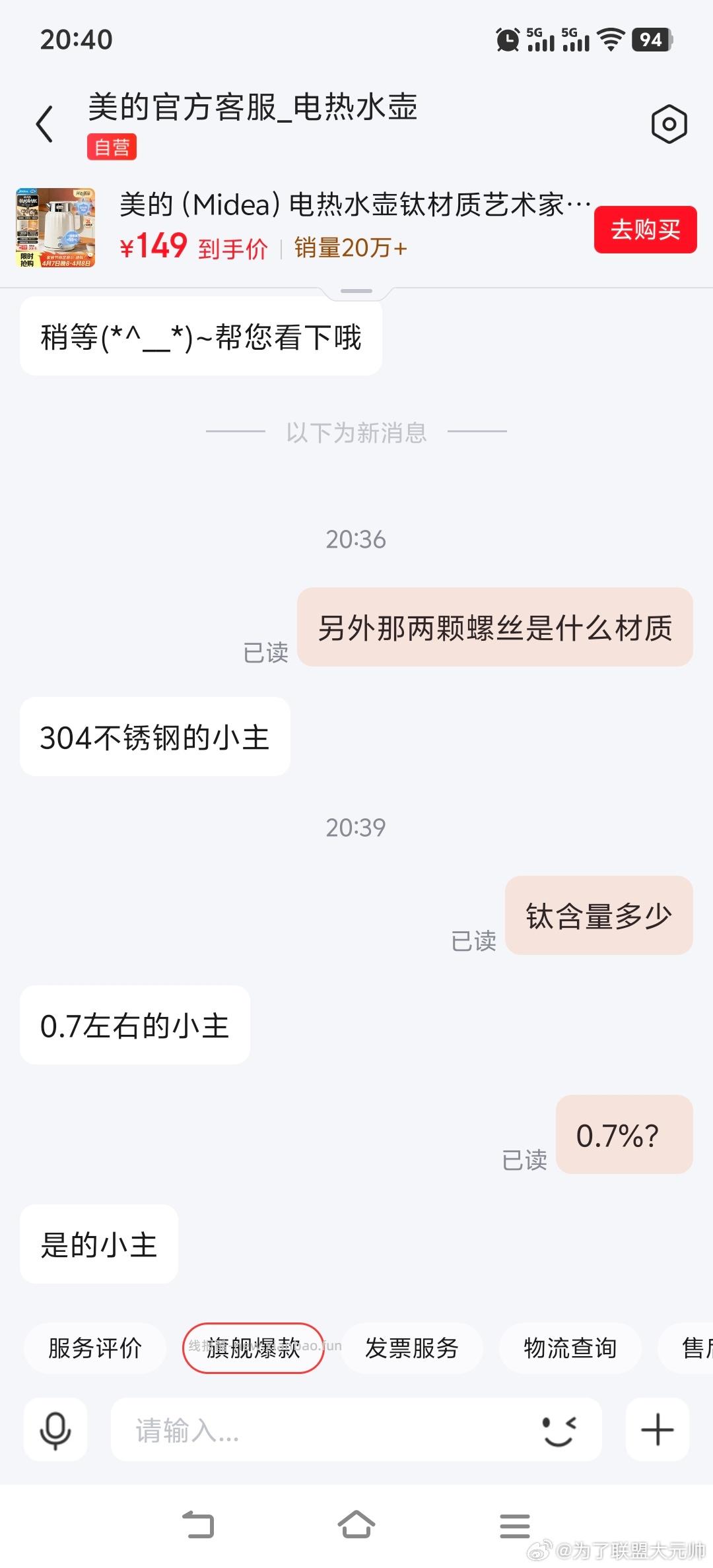Image resolution: width=713 pixels, height=1568 pixels.
Task: Open the message saying 304不锈钢的小主
Action: tap(155, 738)
